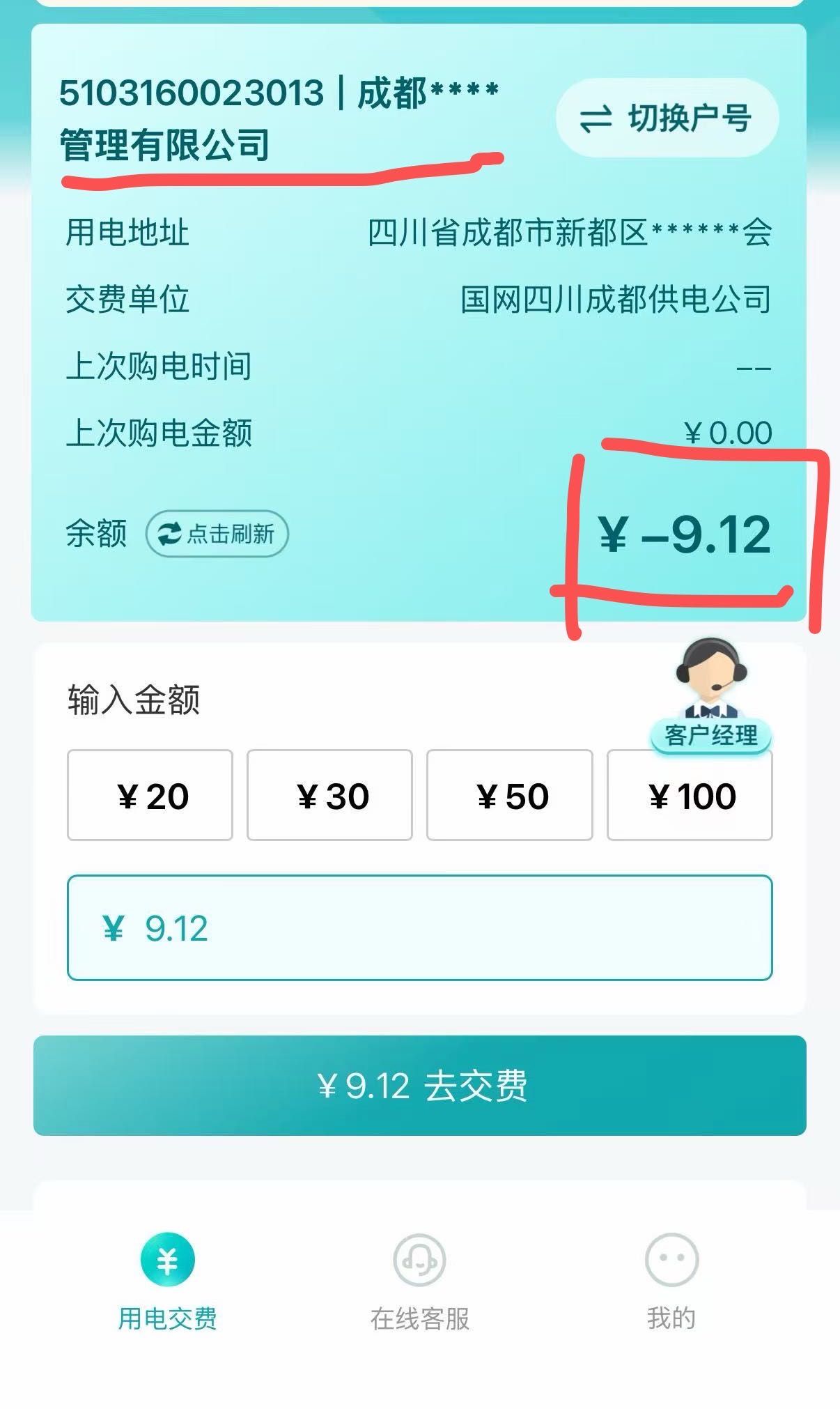Select the ¥20 amount option

click(150, 795)
